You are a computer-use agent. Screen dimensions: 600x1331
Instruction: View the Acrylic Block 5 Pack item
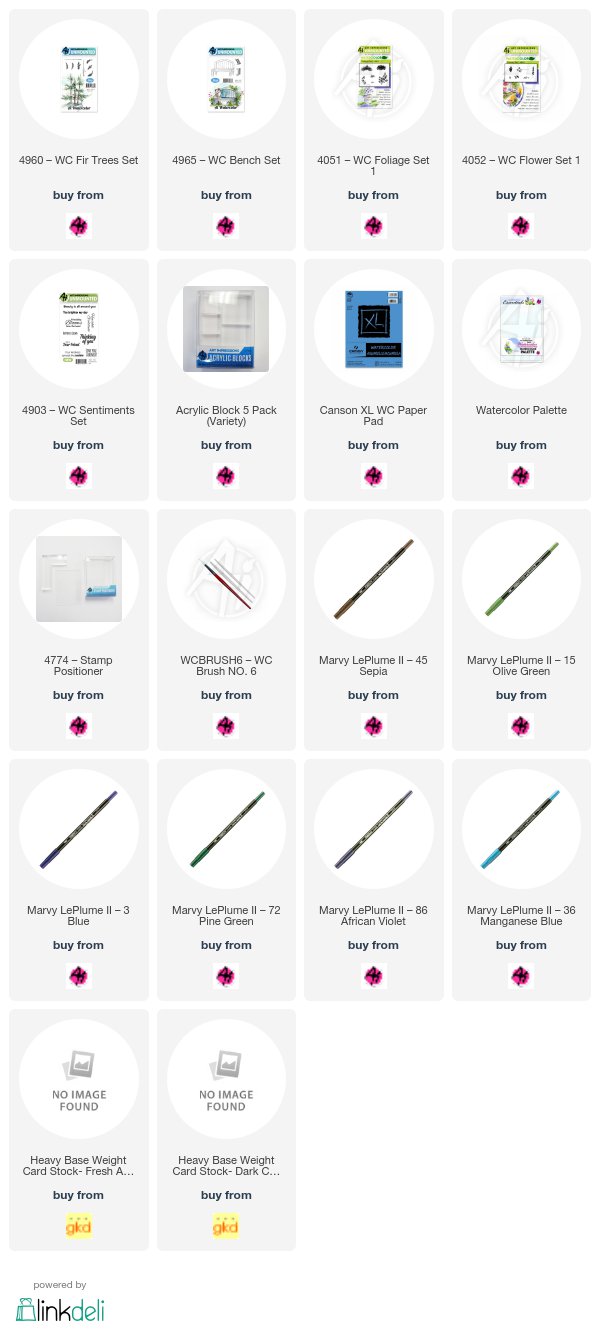[x=226, y=380]
